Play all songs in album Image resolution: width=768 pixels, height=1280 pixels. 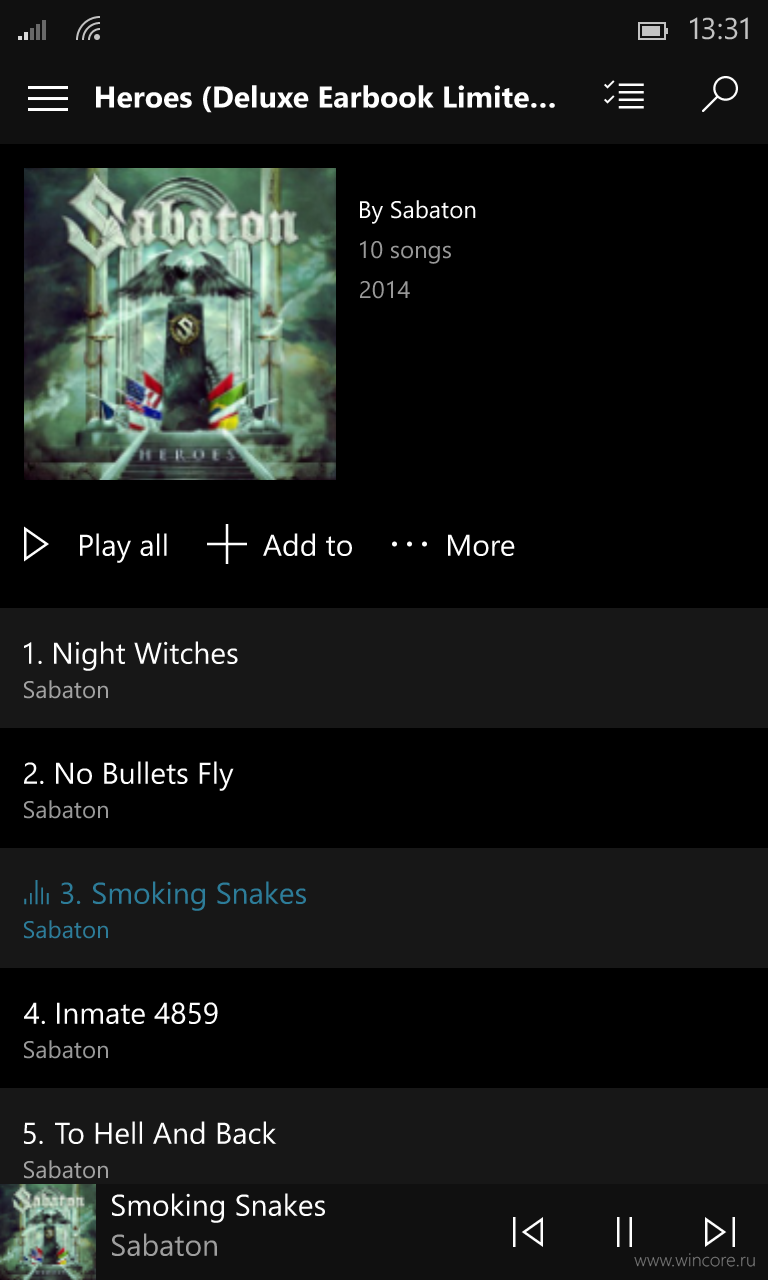96,545
